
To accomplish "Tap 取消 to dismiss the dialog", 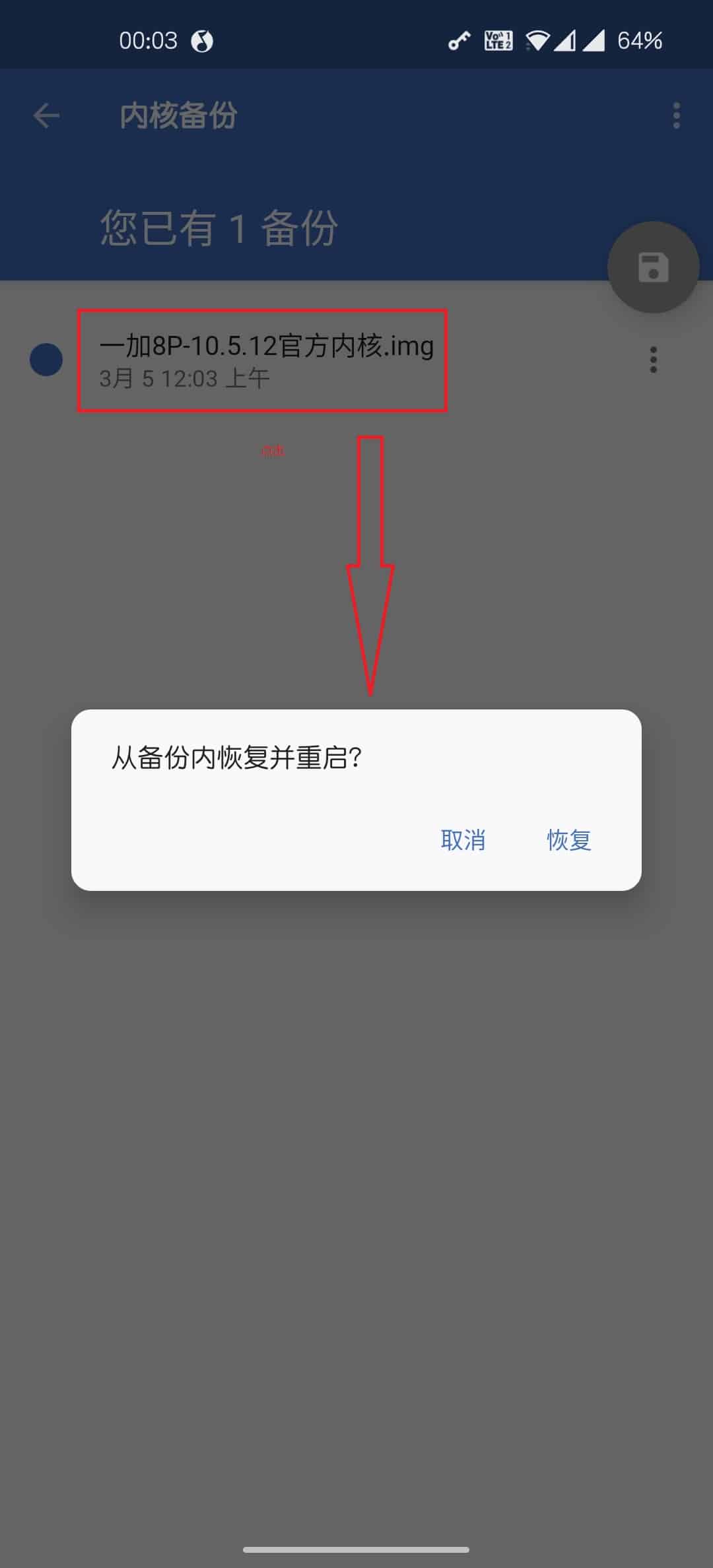I will coord(463,840).
